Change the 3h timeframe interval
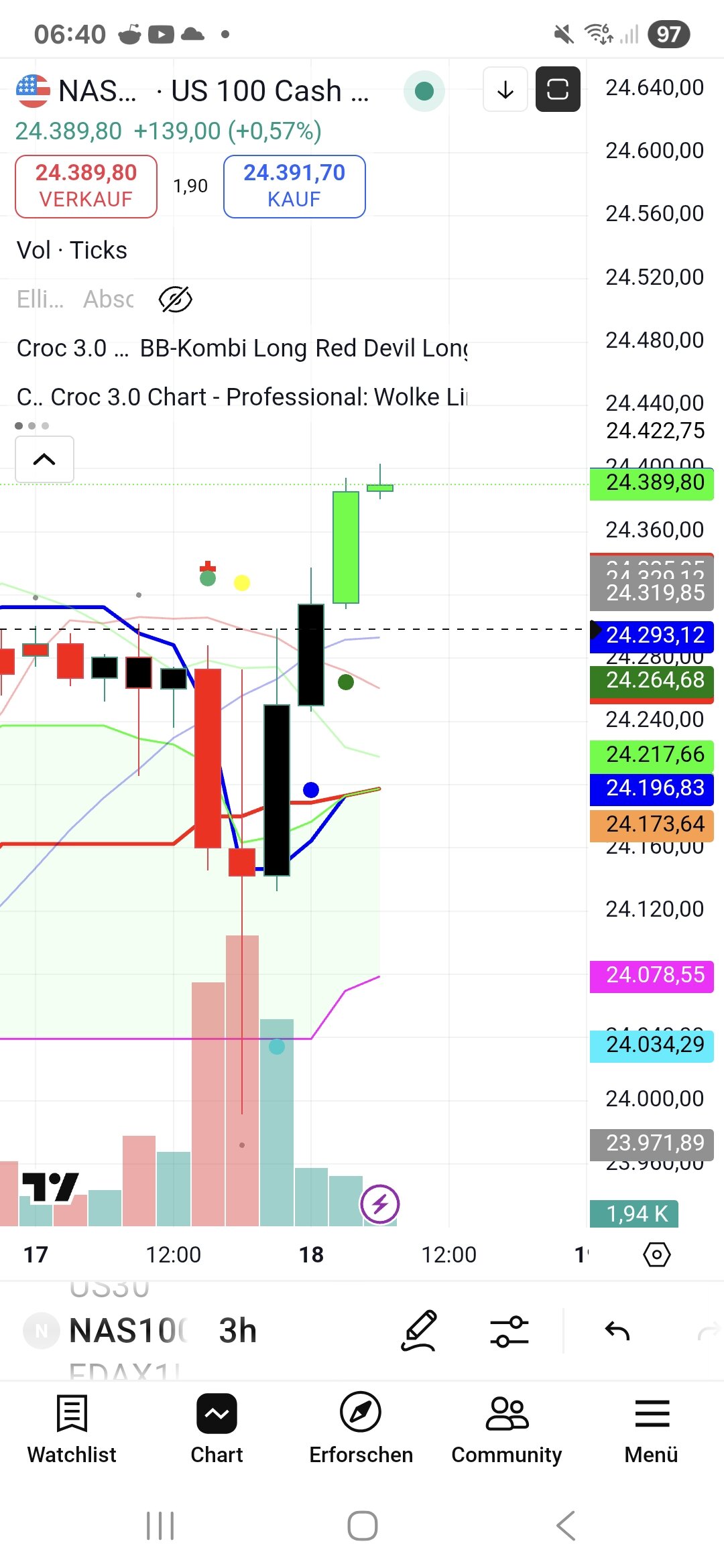The image size is (724, 1568). (x=238, y=1331)
